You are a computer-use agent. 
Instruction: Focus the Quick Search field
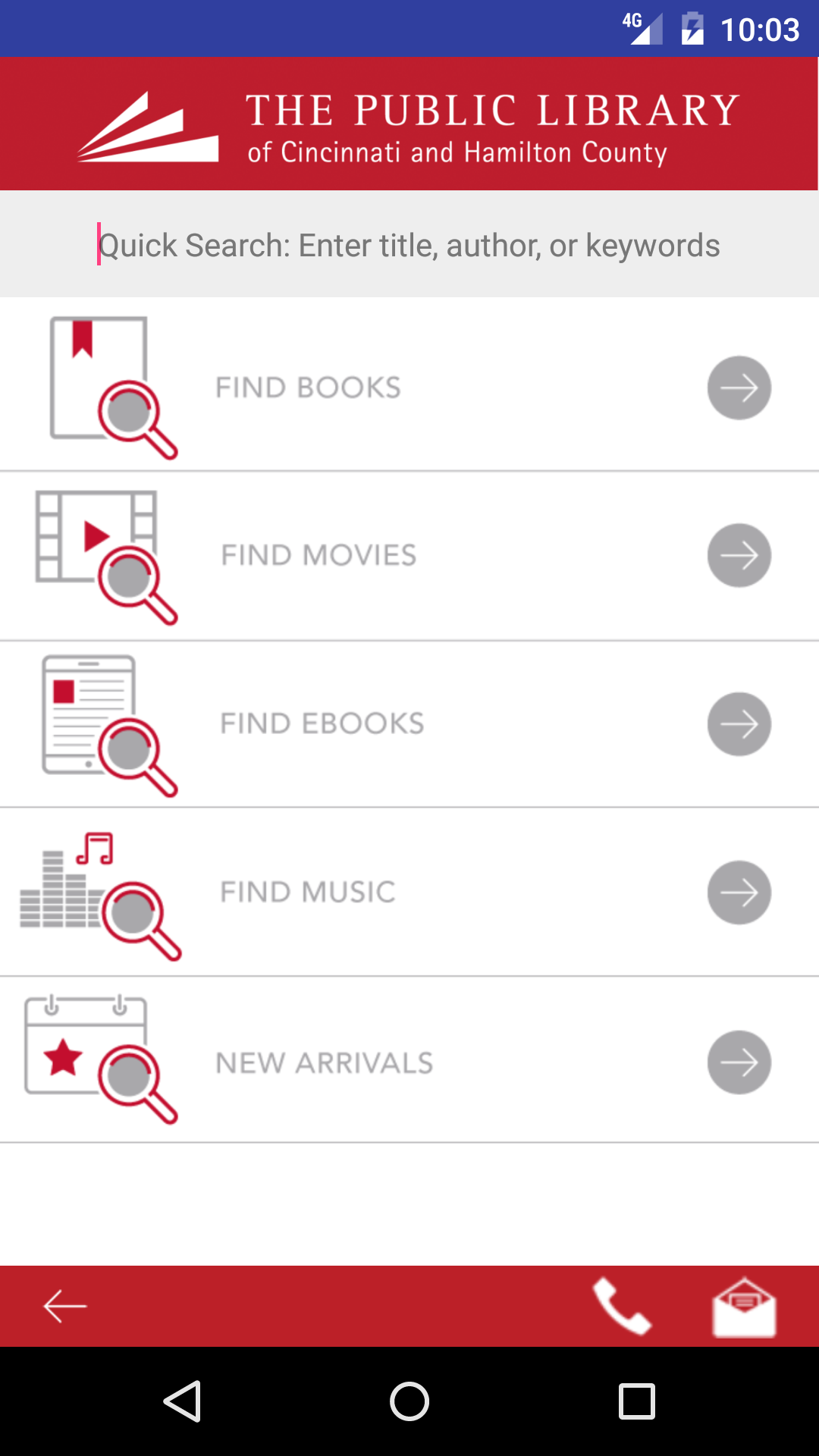[409, 245]
